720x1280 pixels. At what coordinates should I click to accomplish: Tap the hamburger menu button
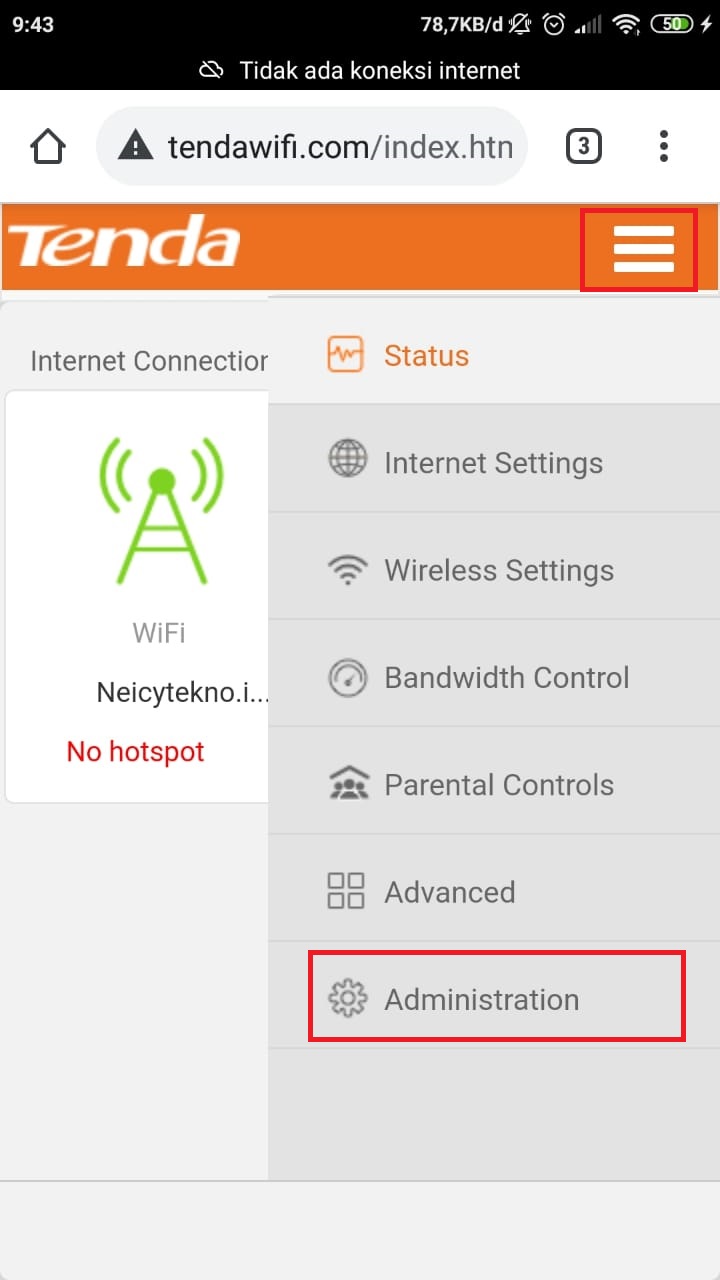pos(643,249)
